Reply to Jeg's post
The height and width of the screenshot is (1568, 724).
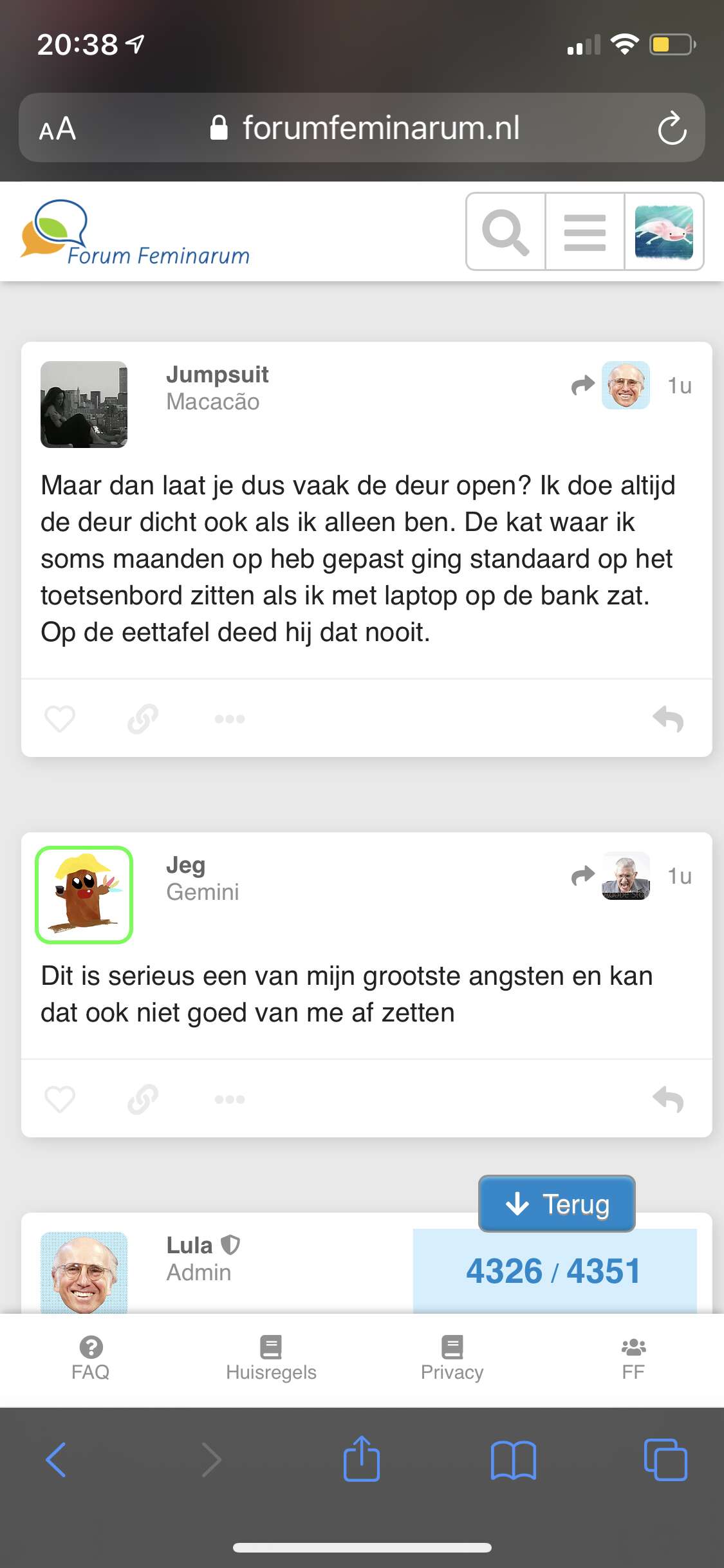pyautogui.click(x=668, y=1099)
